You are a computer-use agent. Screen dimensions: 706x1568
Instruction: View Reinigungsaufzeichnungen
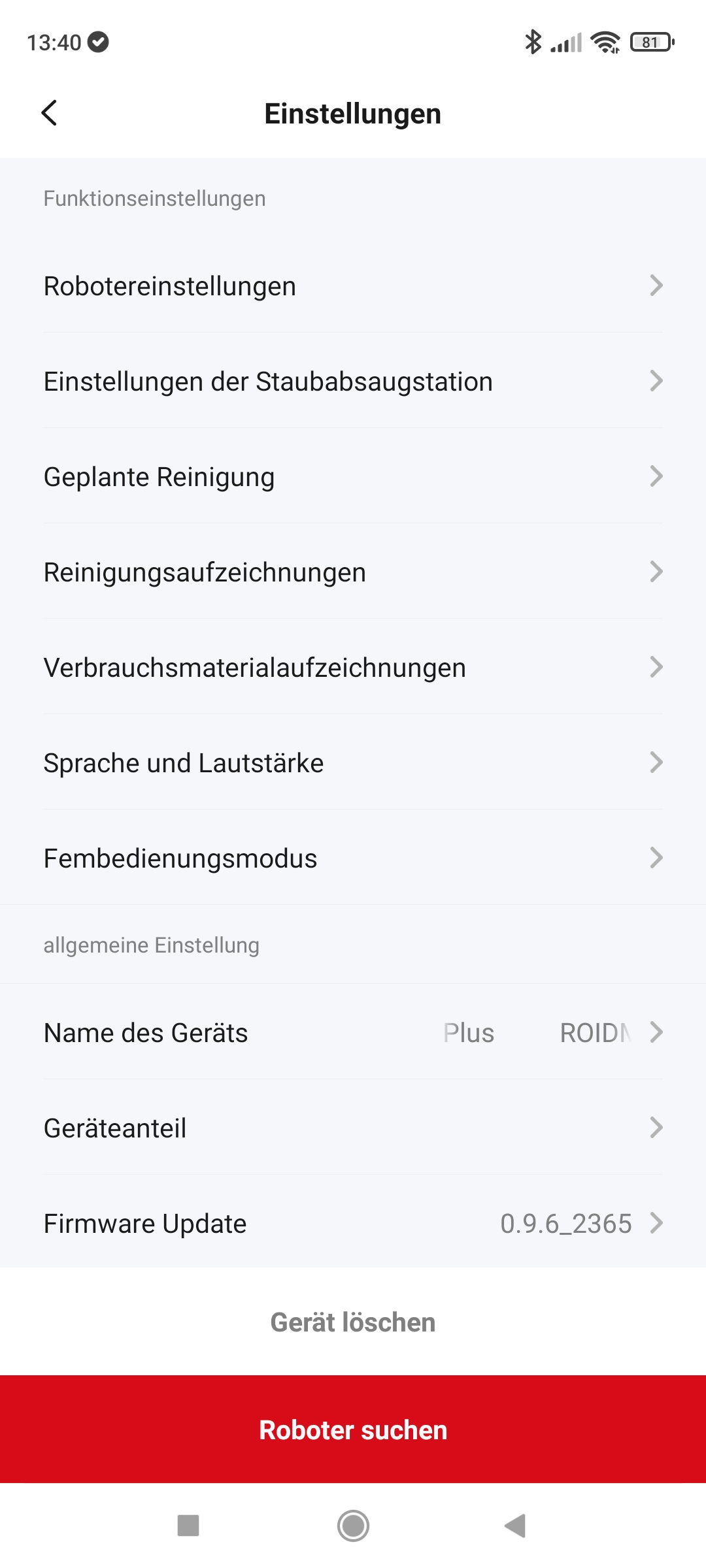click(353, 572)
